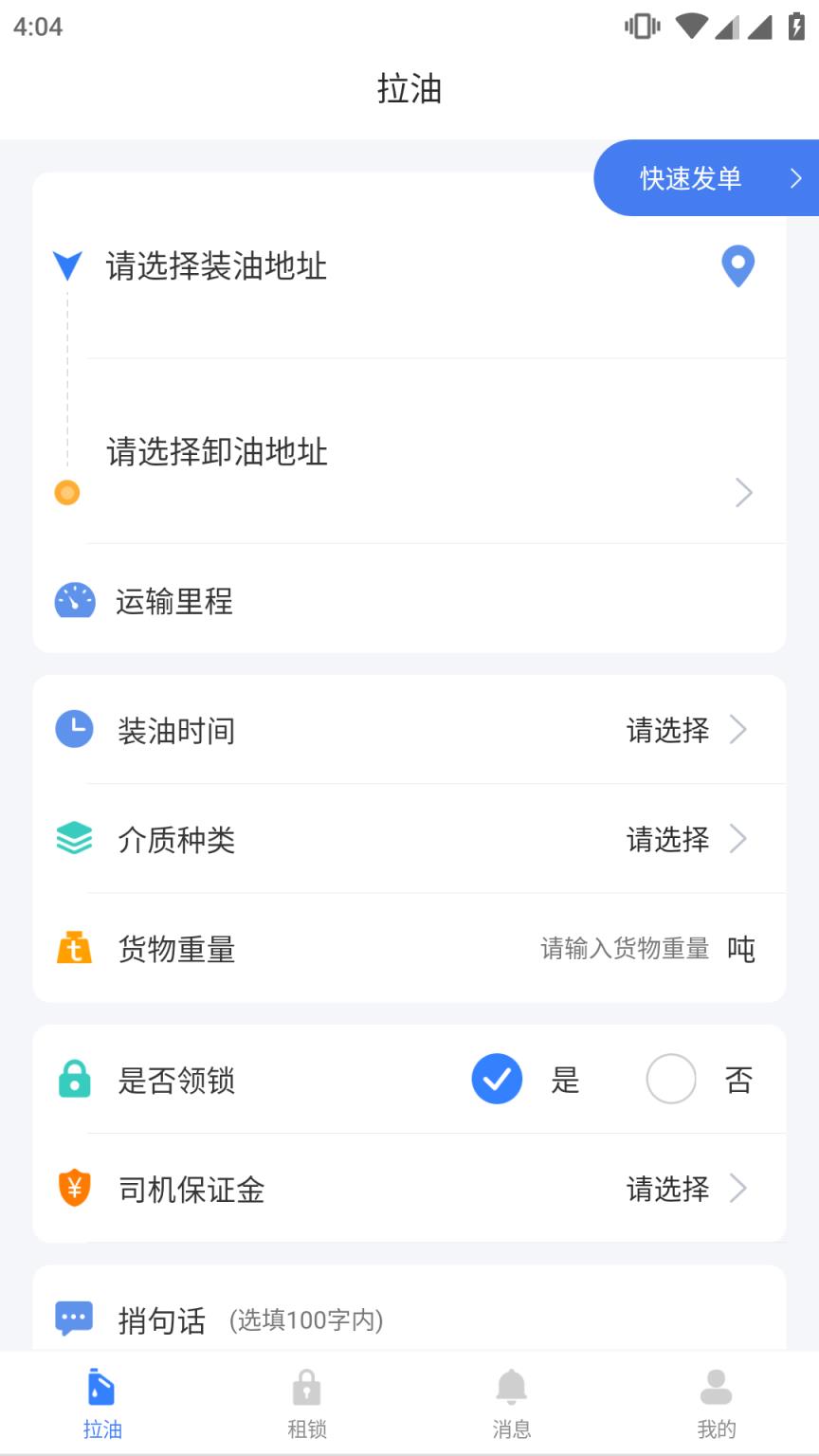Click the speedometer icon next to 运输里程
Image resolution: width=819 pixels, height=1456 pixels.
(74, 601)
